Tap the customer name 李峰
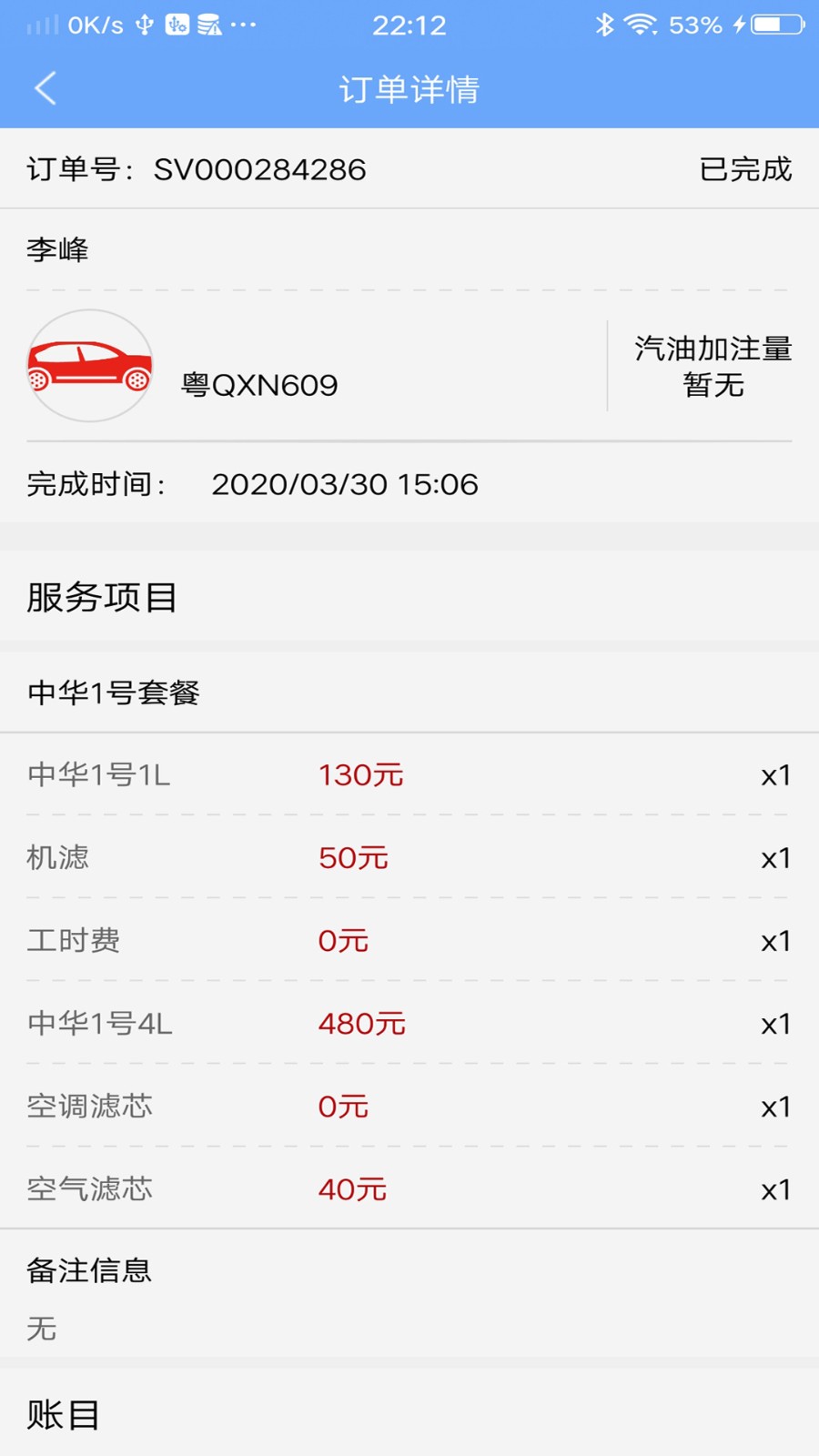Viewport: 819px width, 1456px height. pos(56,249)
